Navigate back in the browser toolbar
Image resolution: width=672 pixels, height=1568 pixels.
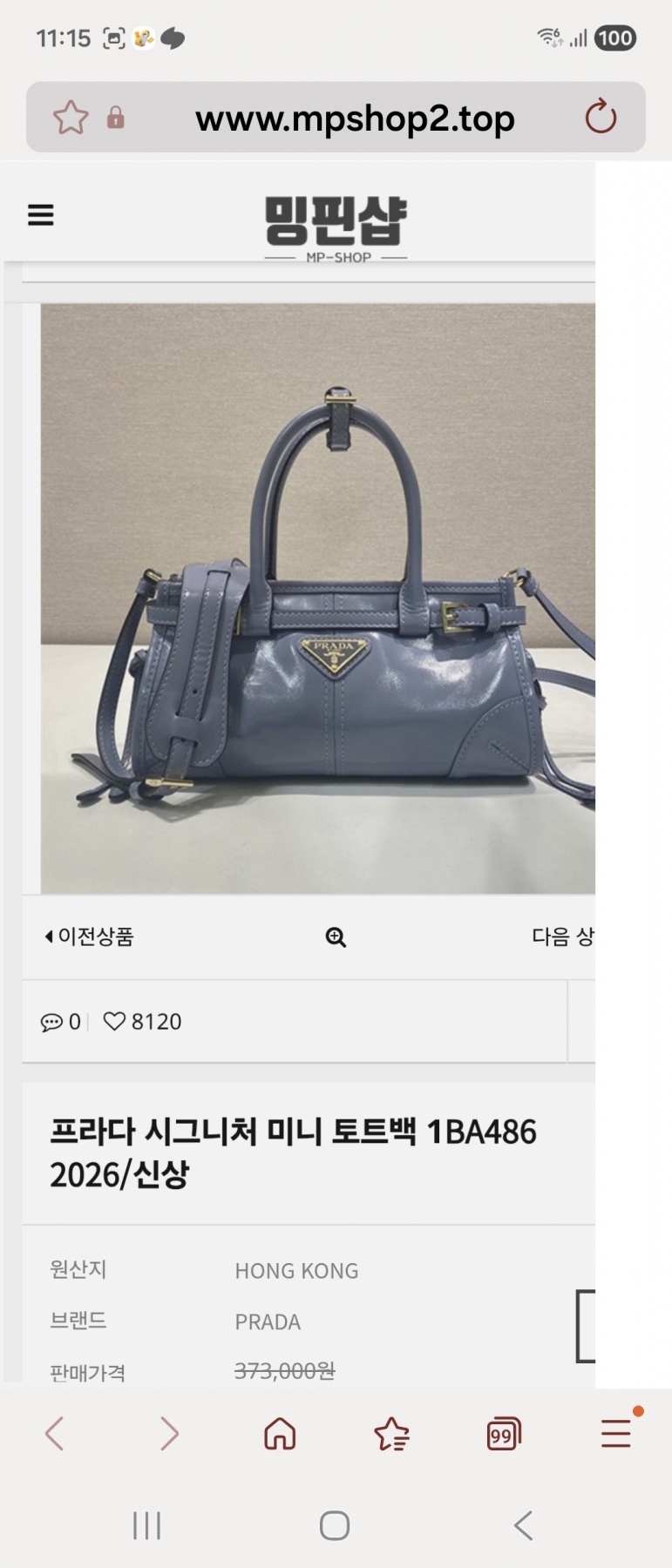(54, 1433)
